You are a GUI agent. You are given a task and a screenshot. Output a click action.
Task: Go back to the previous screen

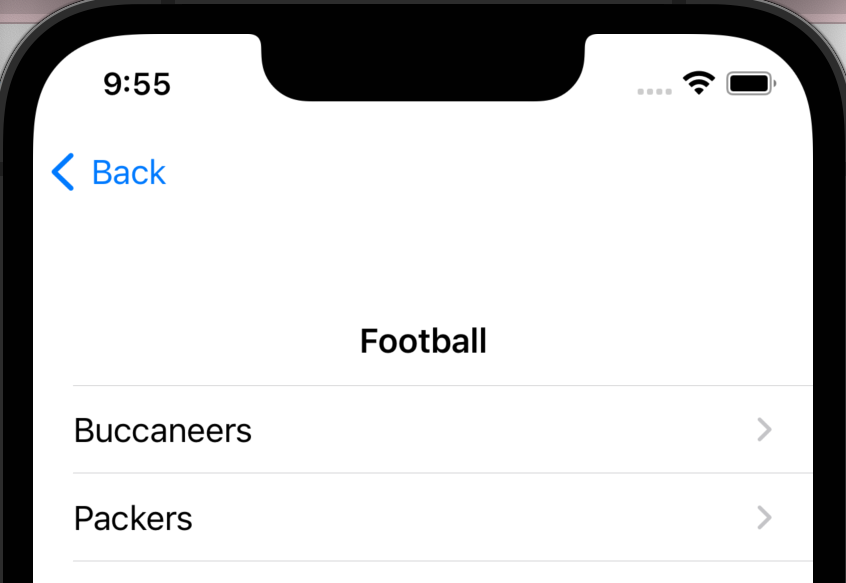pos(108,172)
